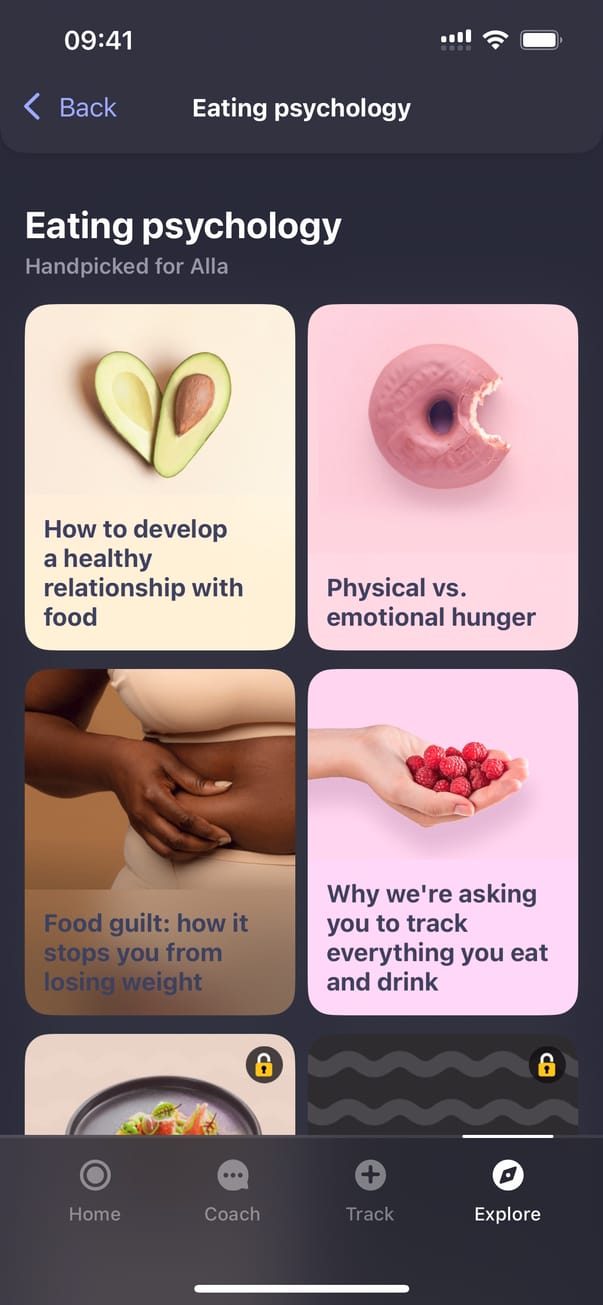The height and width of the screenshot is (1305, 603).
Task: Open the locked salad bowl article
Action: (160, 1085)
